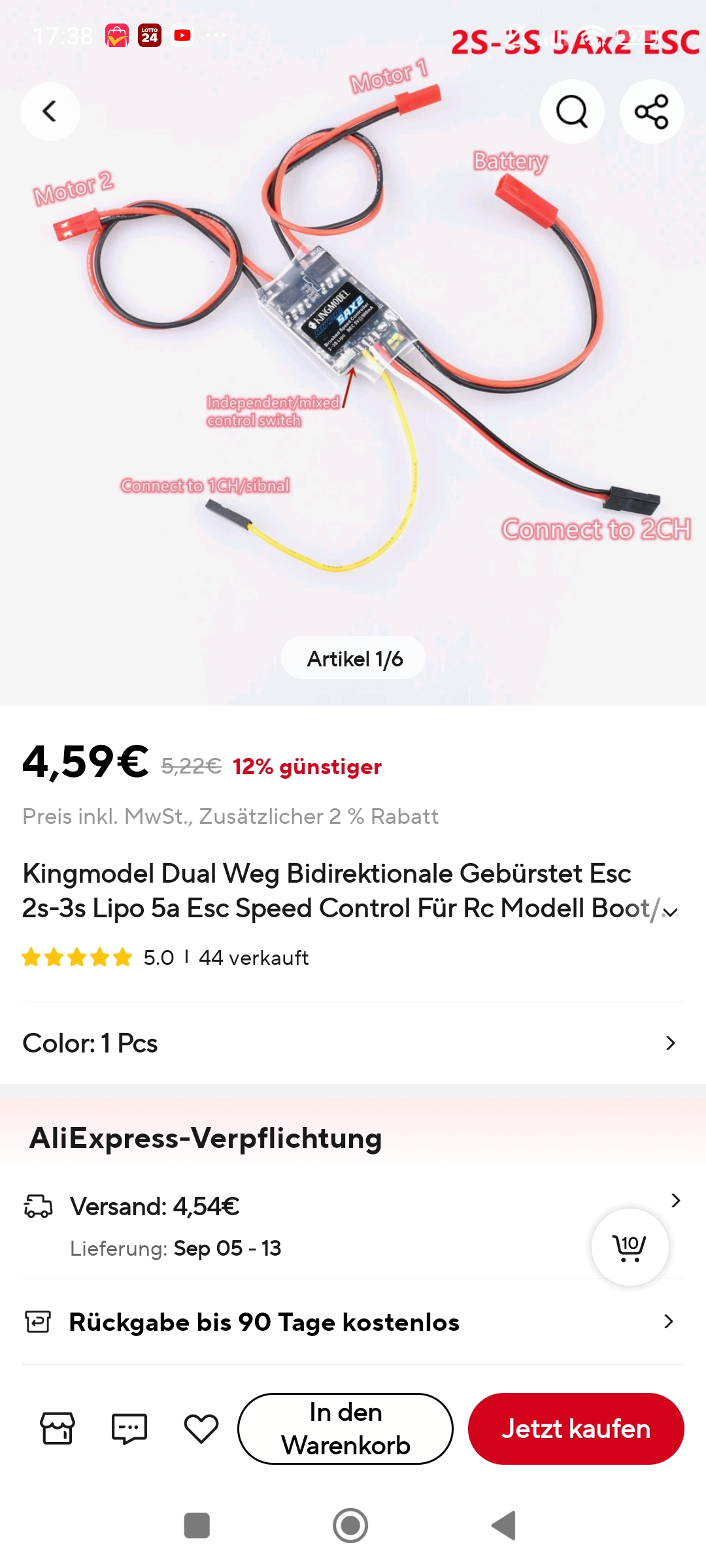Share this product listing

click(x=652, y=112)
